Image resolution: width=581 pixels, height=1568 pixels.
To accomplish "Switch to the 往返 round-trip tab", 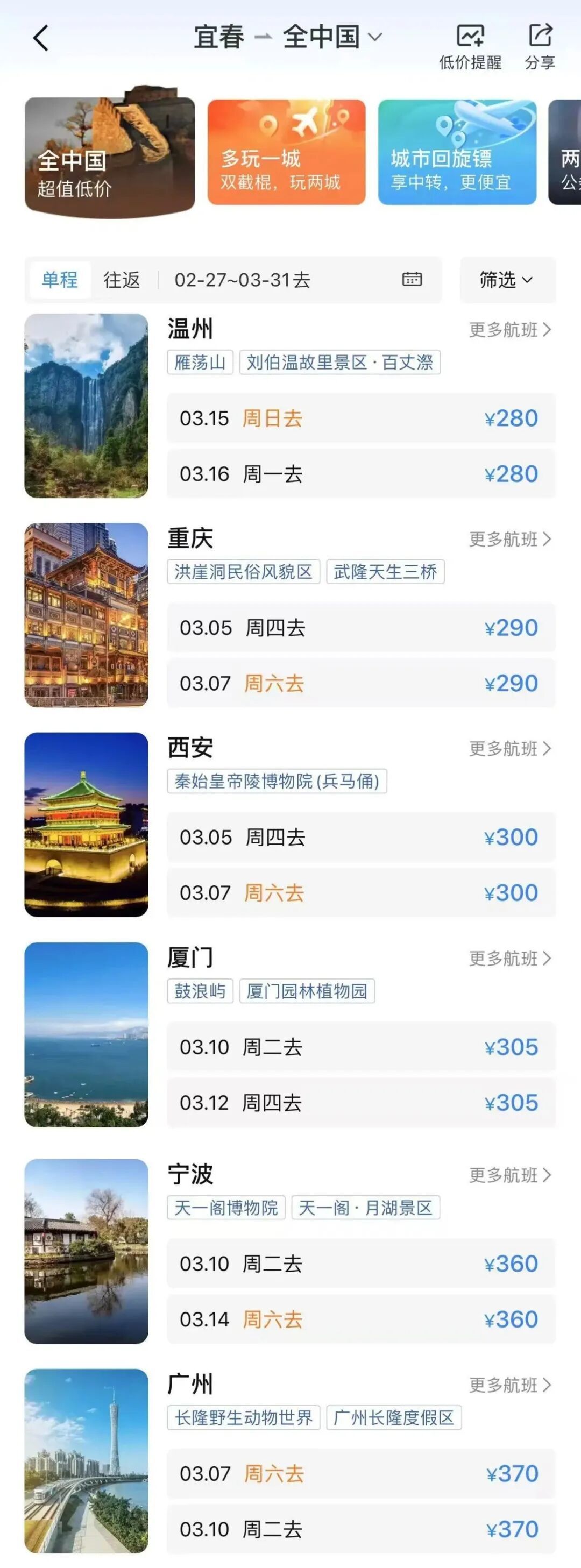I will pyautogui.click(x=122, y=280).
